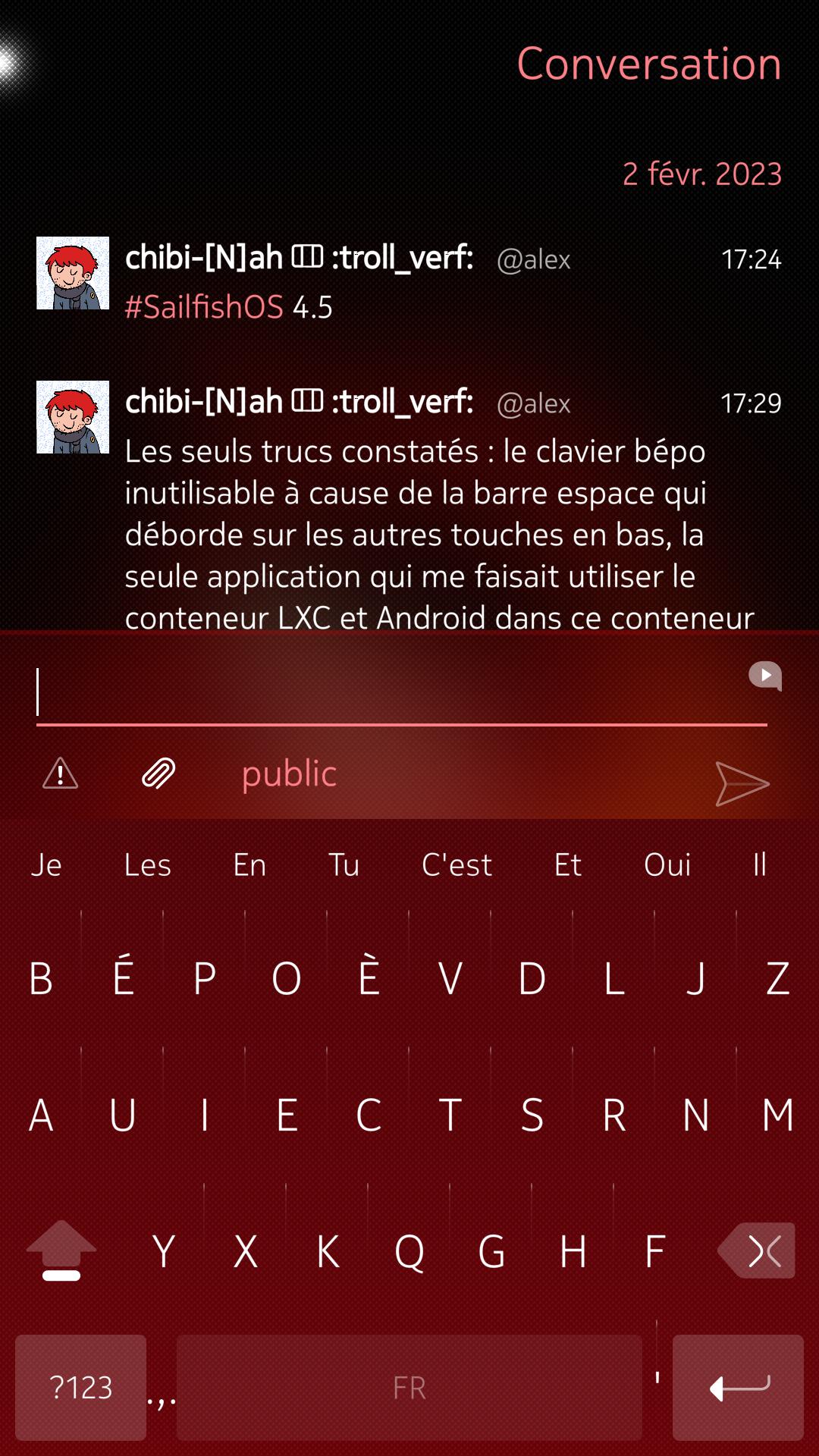Open the #SailfishOS hashtag link

point(204,308)
